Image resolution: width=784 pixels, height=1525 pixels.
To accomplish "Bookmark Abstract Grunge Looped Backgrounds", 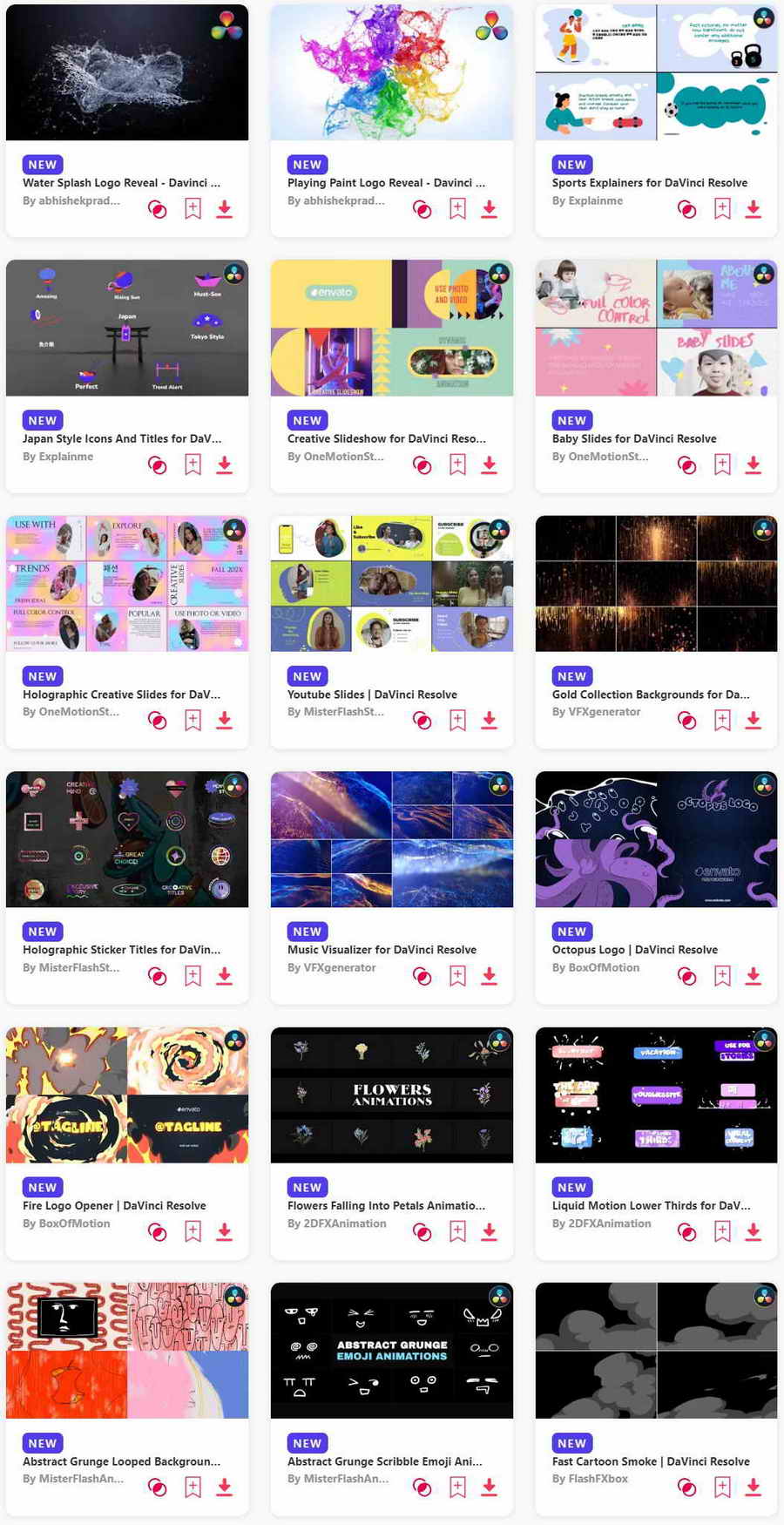I will [193, 1488].
